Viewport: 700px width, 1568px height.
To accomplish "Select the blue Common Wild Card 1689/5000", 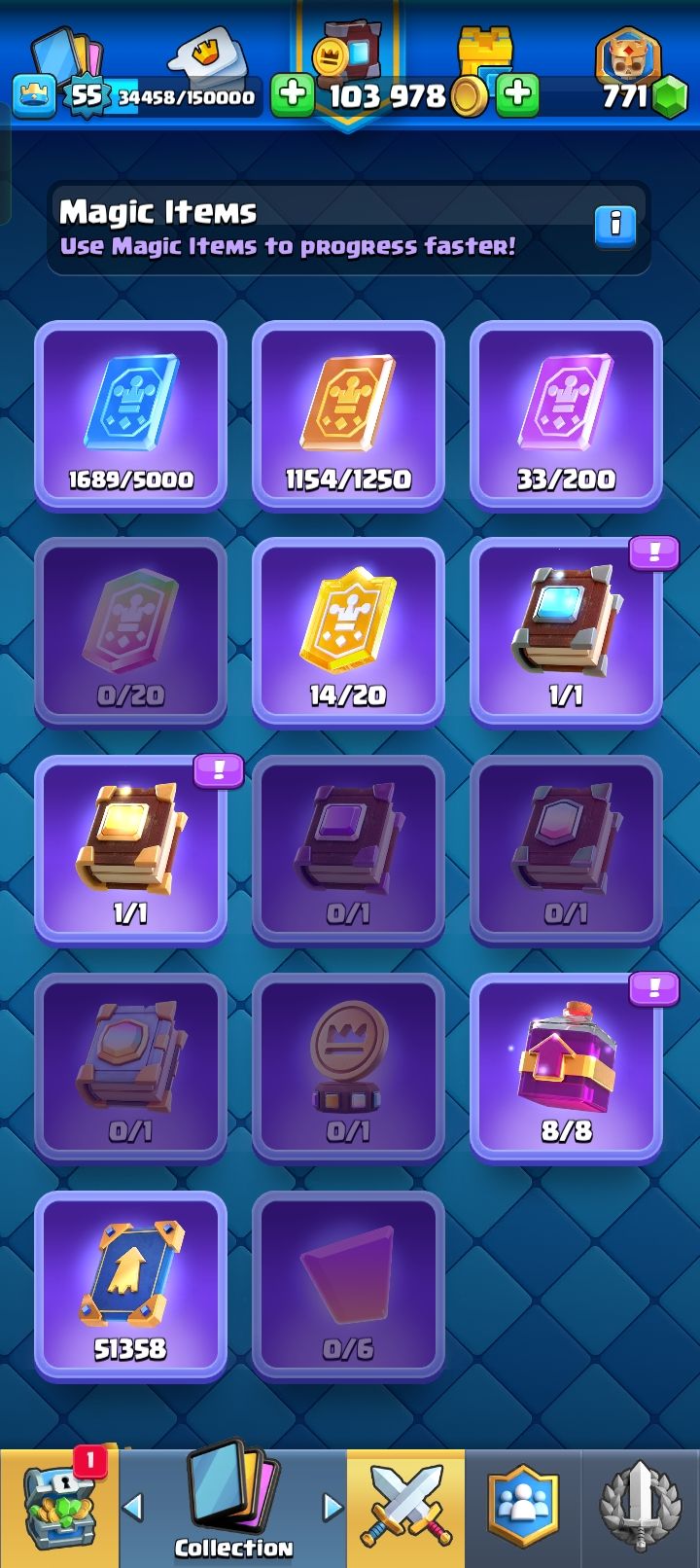I will (x=130, y=415).
